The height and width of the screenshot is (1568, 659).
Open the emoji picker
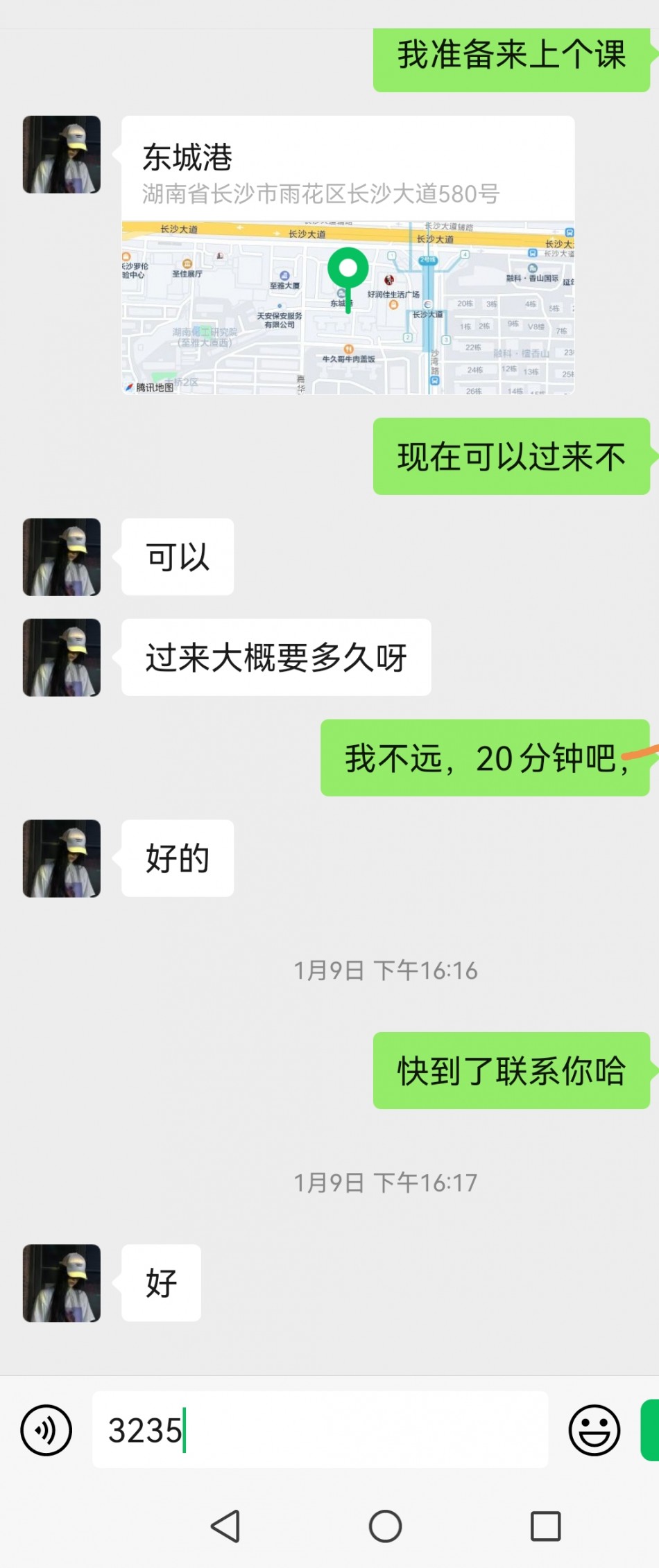pos(594,1429)
